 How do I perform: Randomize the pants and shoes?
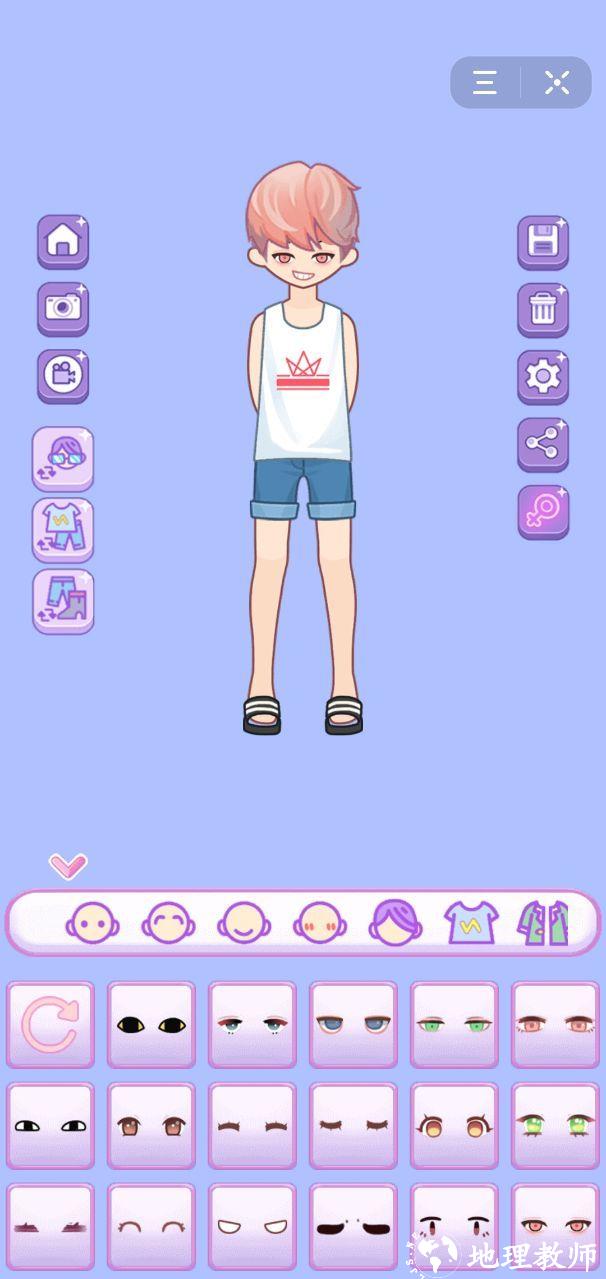tap(63, 601)
